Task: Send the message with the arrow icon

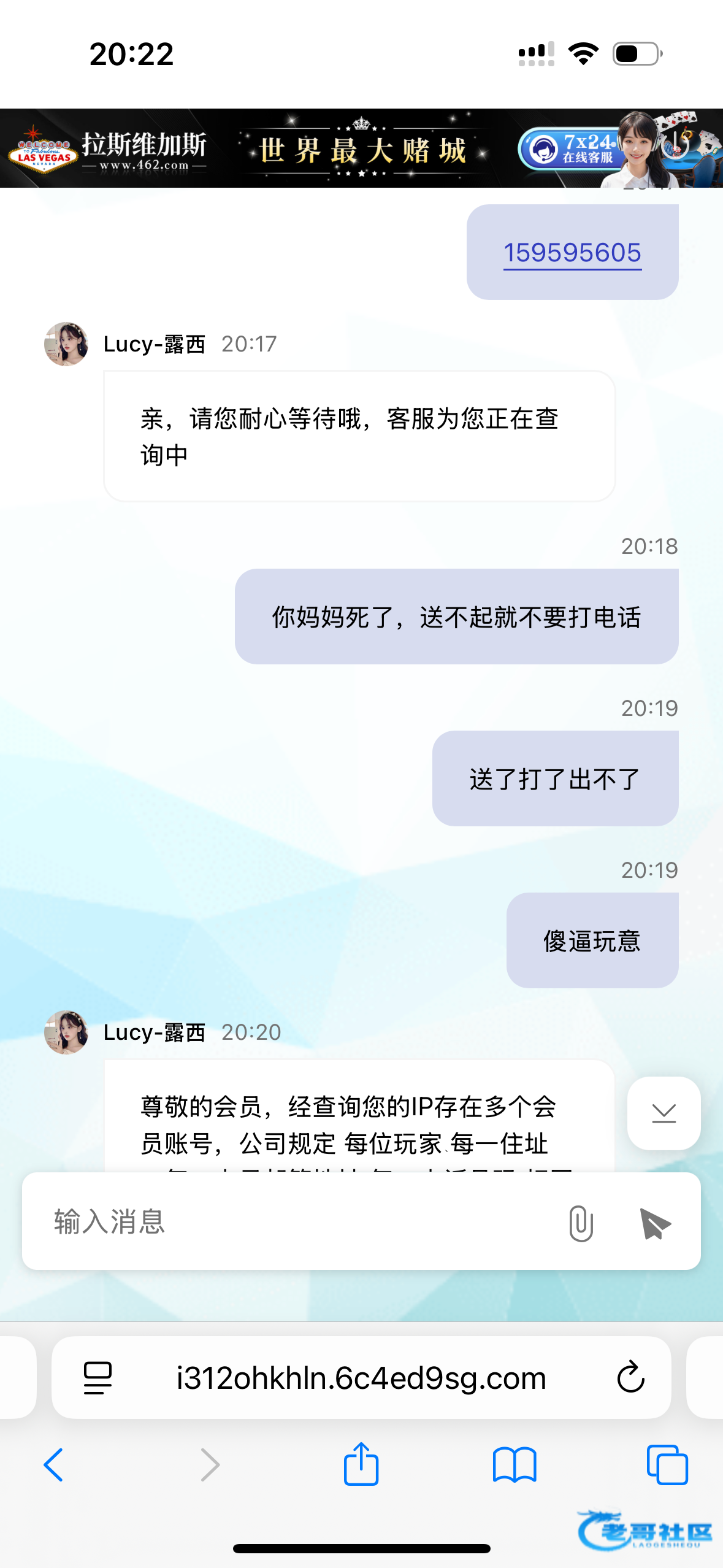Action: [x=654, y=1223]
